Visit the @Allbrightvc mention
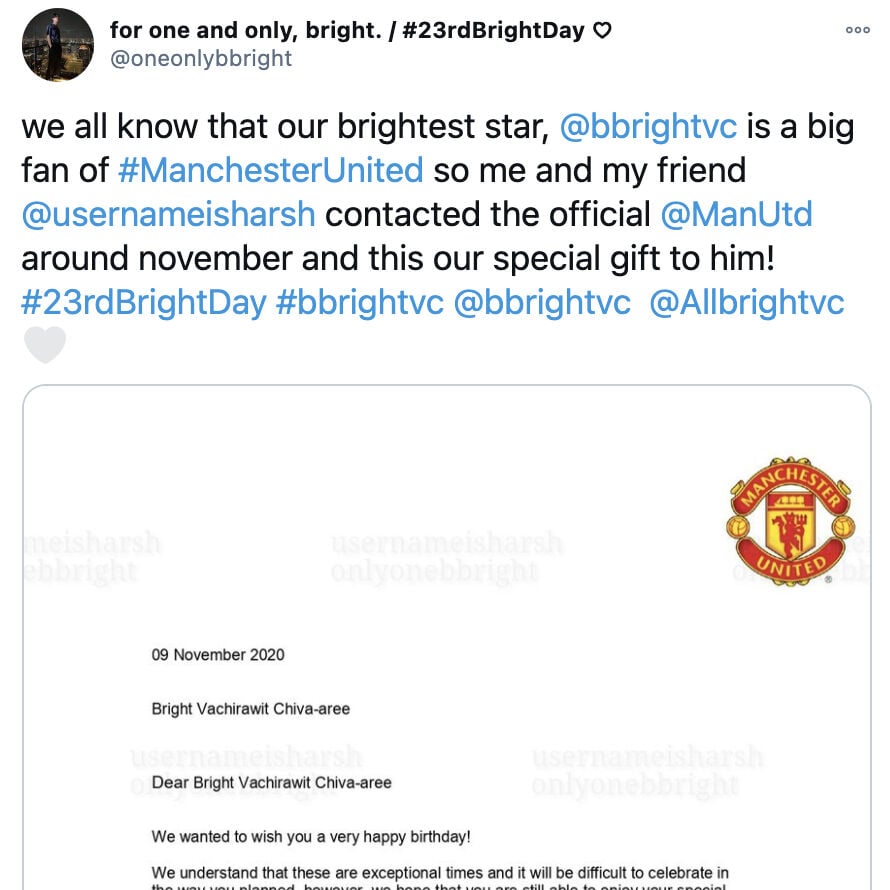890x890 pixels. pyautogui.click(x=746, y=302)
